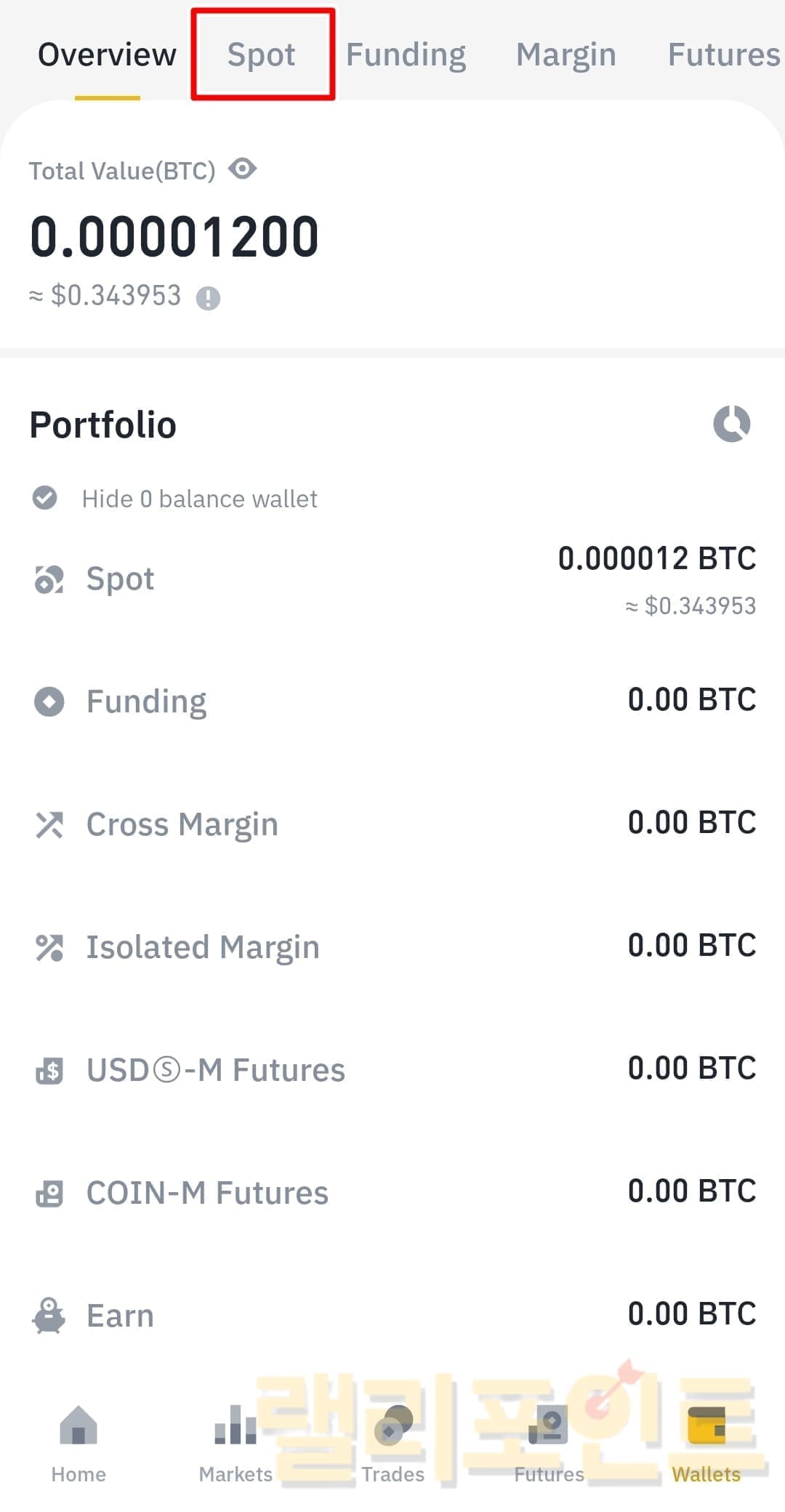Open the Earn wallet row
Screen dimensions: 785x1512
coord(392,1316)
